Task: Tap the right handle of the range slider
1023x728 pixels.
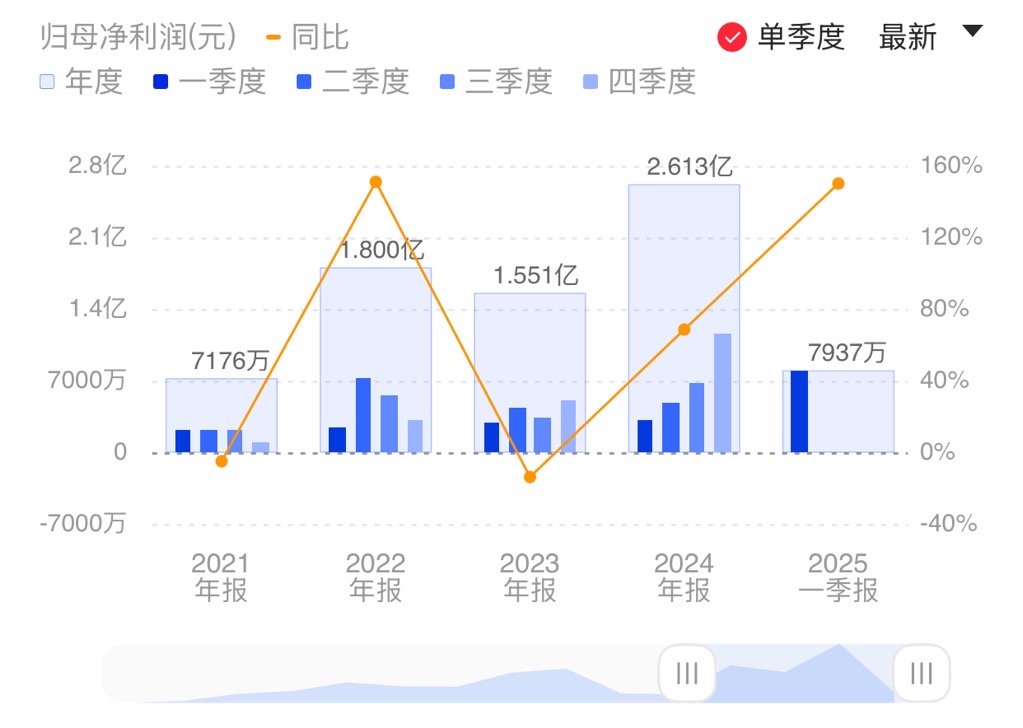Action: (x=921, y=673)
